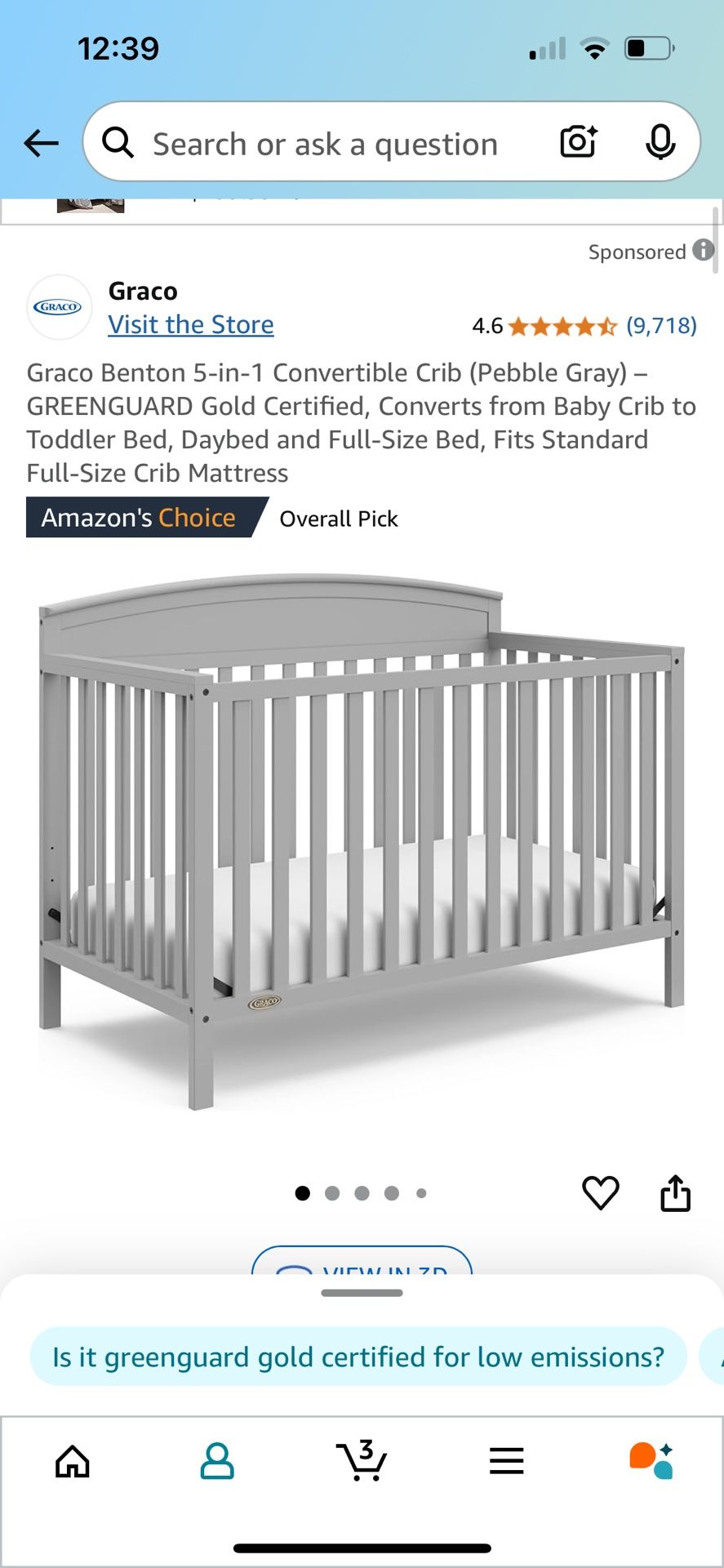Tap the search or ask a question field
Viewport: 724px width, 1568px height.
pos(325,144)
